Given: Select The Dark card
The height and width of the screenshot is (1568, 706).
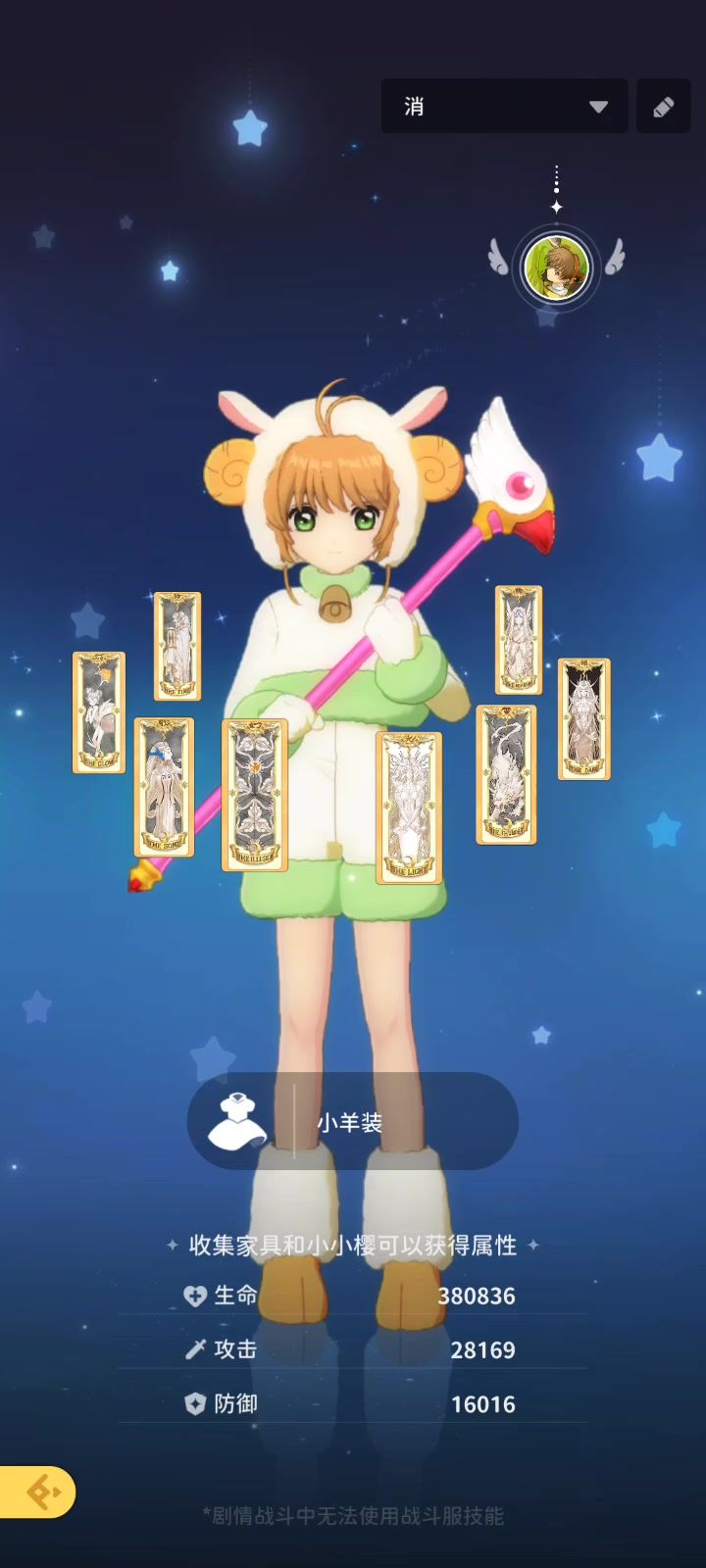Looking at the screenshot, I should 584,718.
